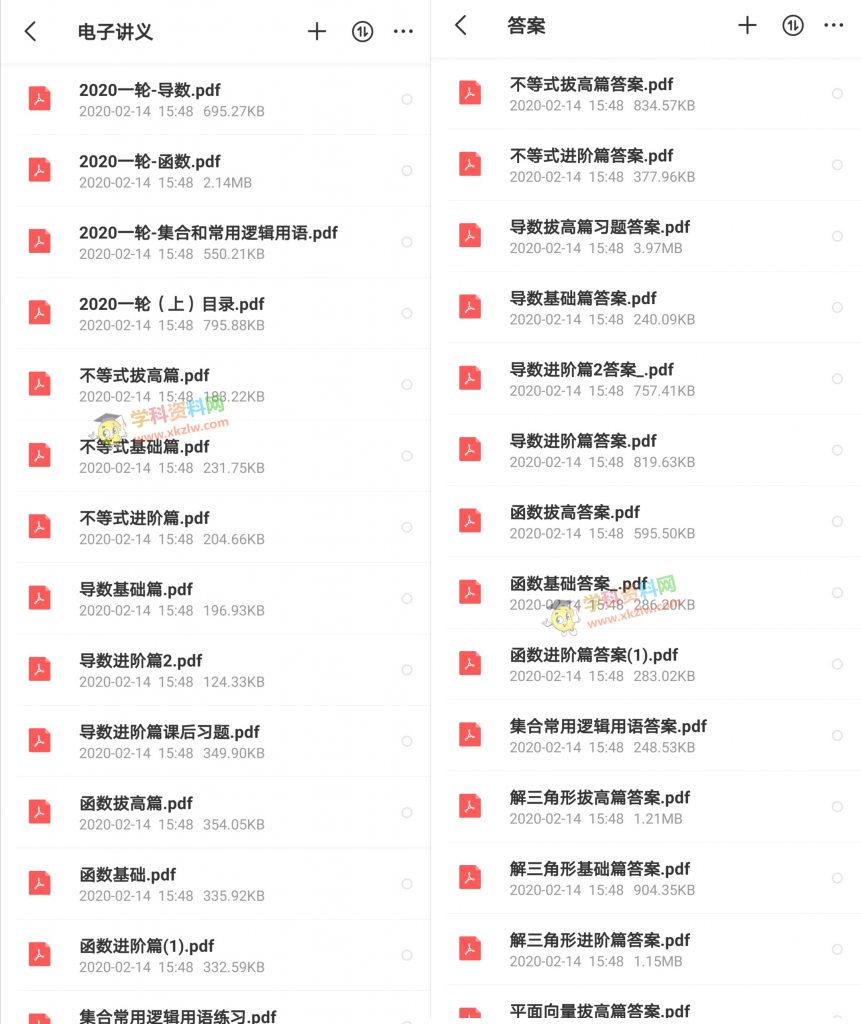Open the overflow menu in 答案 header

[x=834, y=26]
